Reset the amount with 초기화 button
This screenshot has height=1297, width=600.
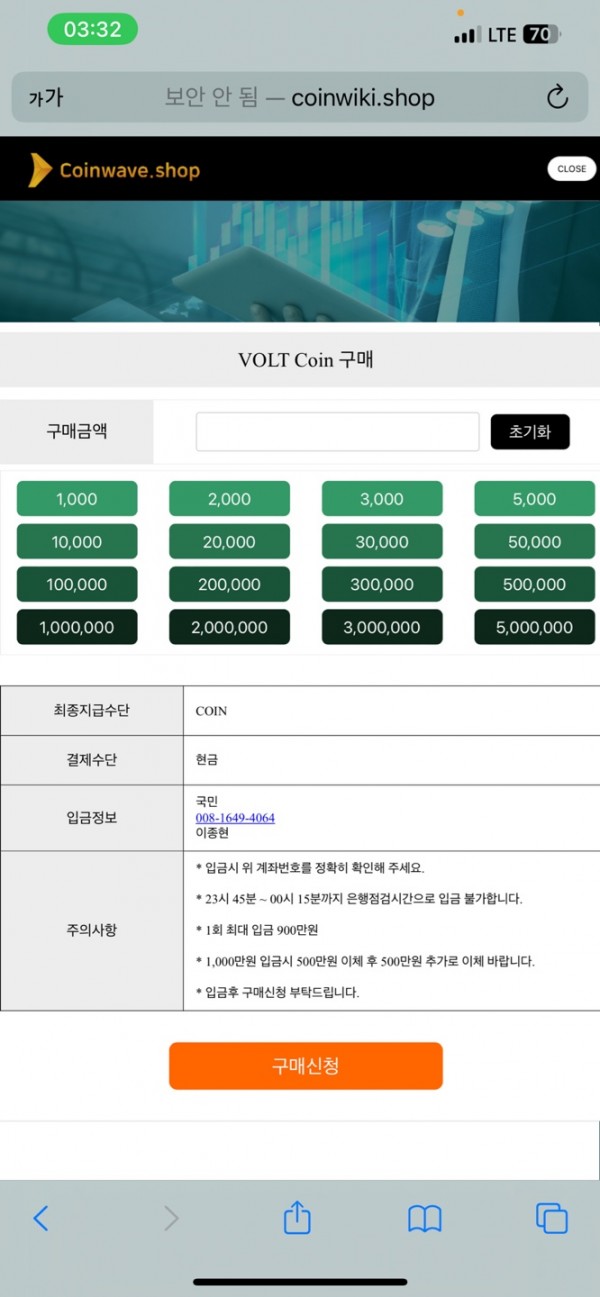click(529, 432)
